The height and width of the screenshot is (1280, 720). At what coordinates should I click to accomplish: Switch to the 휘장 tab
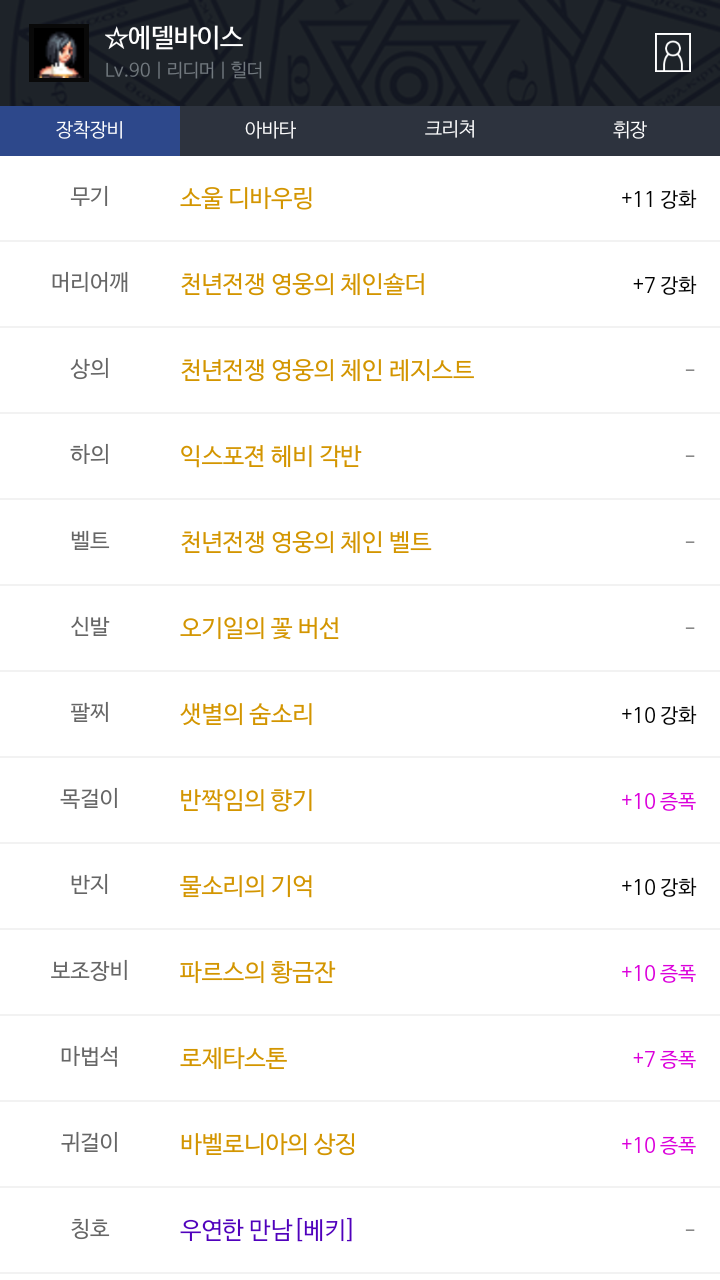[x=630, y=130]
